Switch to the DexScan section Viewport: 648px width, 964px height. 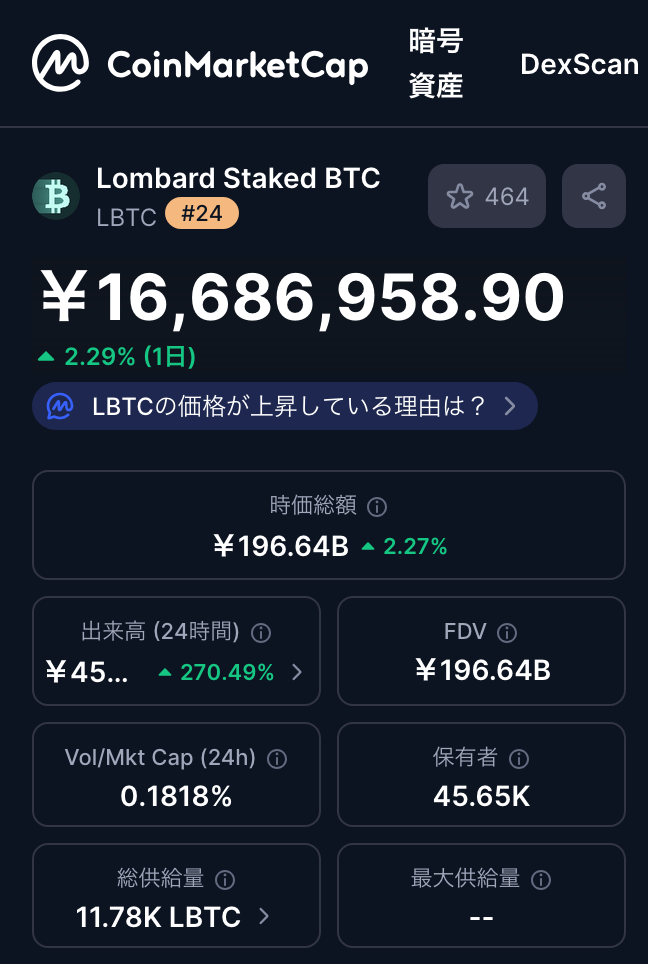[579, 64]
